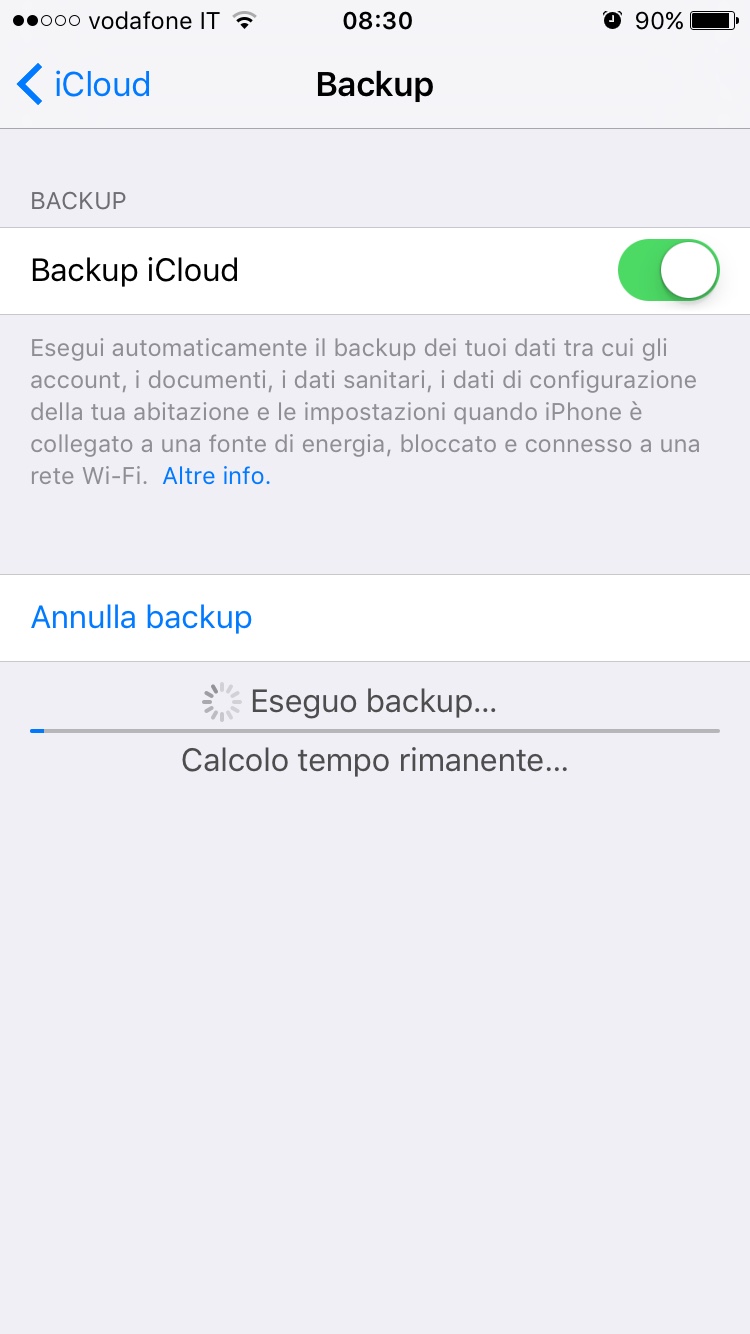Open the Altre info link
This screenshot has width=750, height=1334.
tap(217, 476)
